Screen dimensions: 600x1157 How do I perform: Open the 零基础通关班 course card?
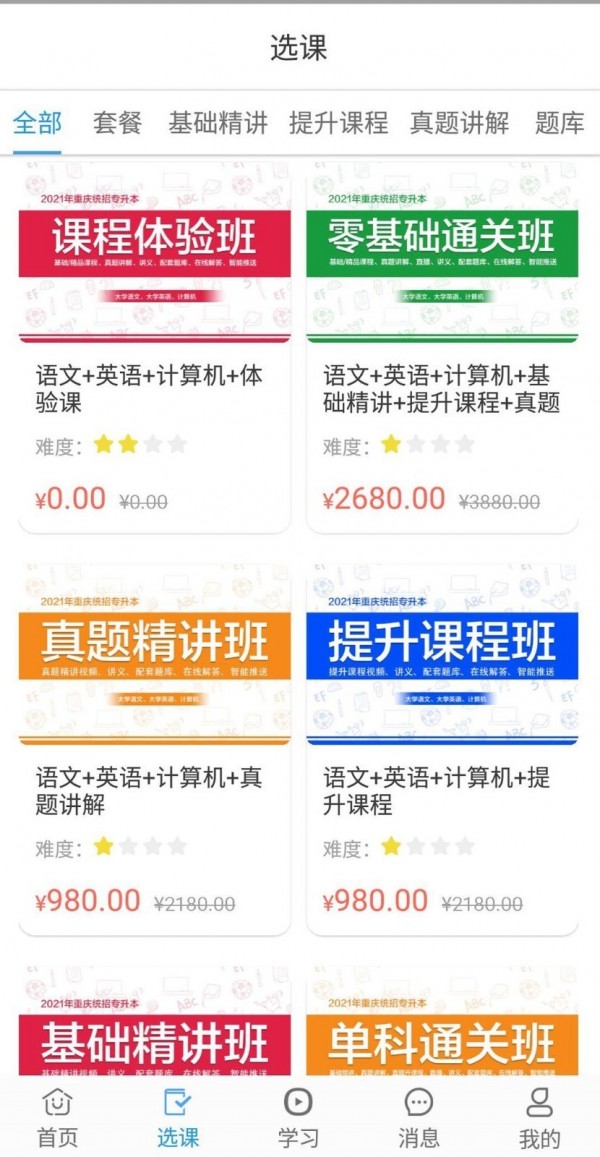442,345
